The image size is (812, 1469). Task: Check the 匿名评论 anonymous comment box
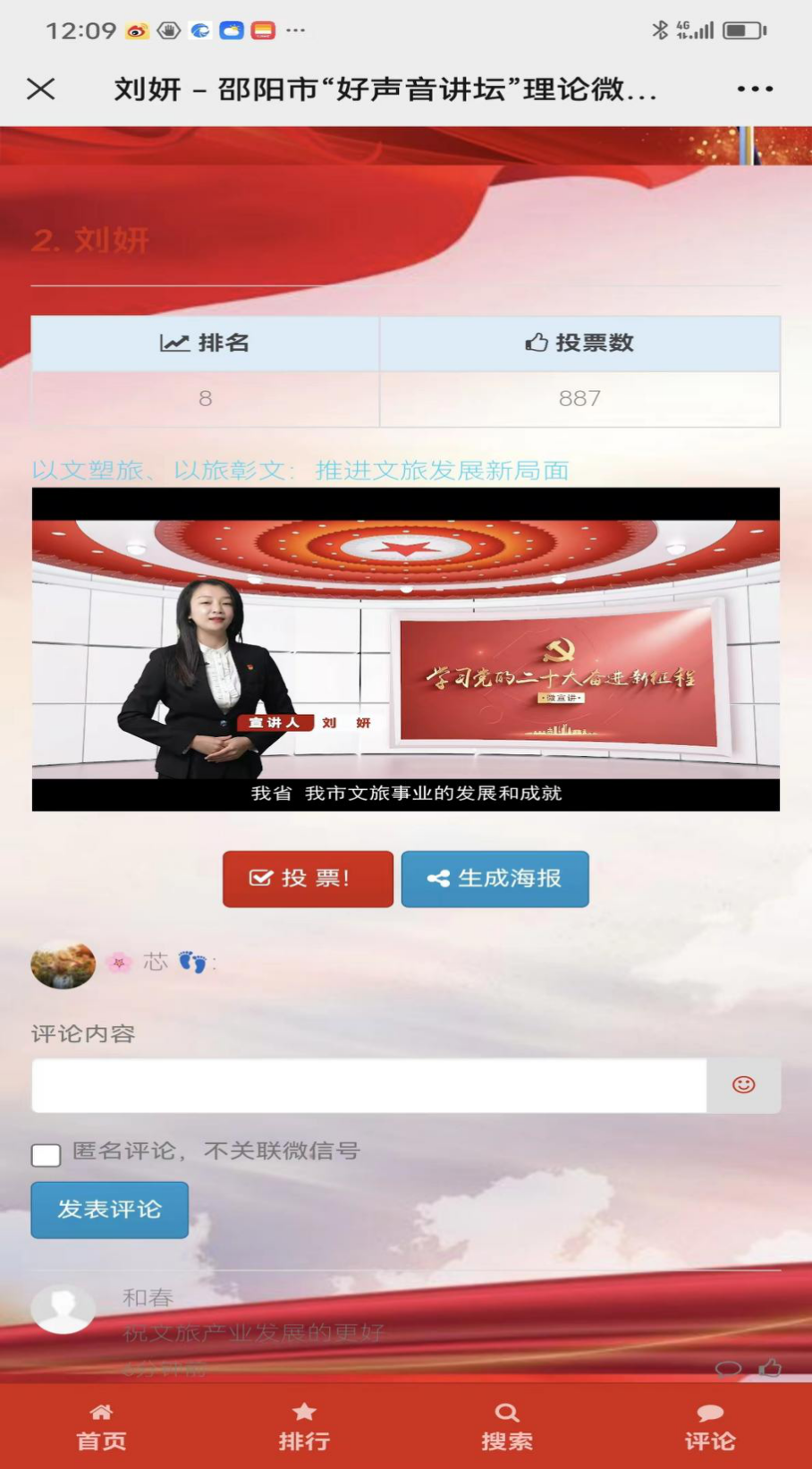tap(46, 1154)
